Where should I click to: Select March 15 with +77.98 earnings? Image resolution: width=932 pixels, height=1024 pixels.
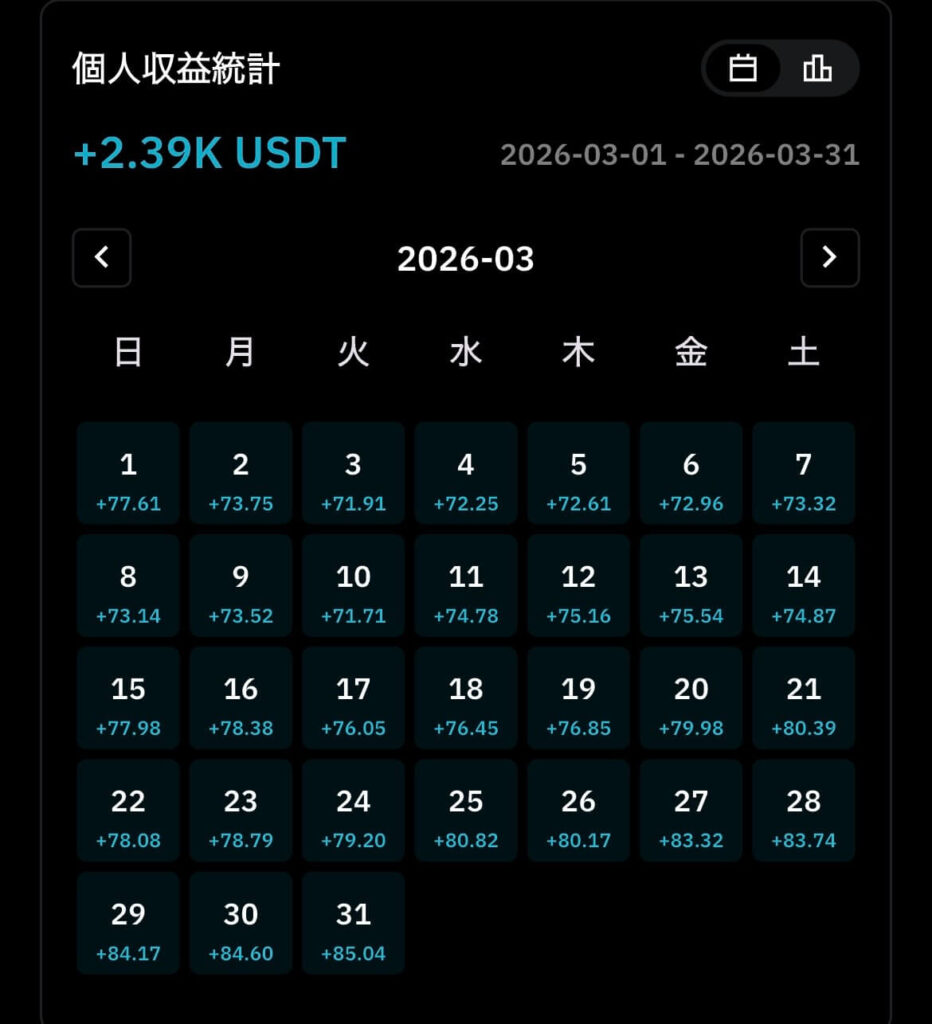pos(128,697)
